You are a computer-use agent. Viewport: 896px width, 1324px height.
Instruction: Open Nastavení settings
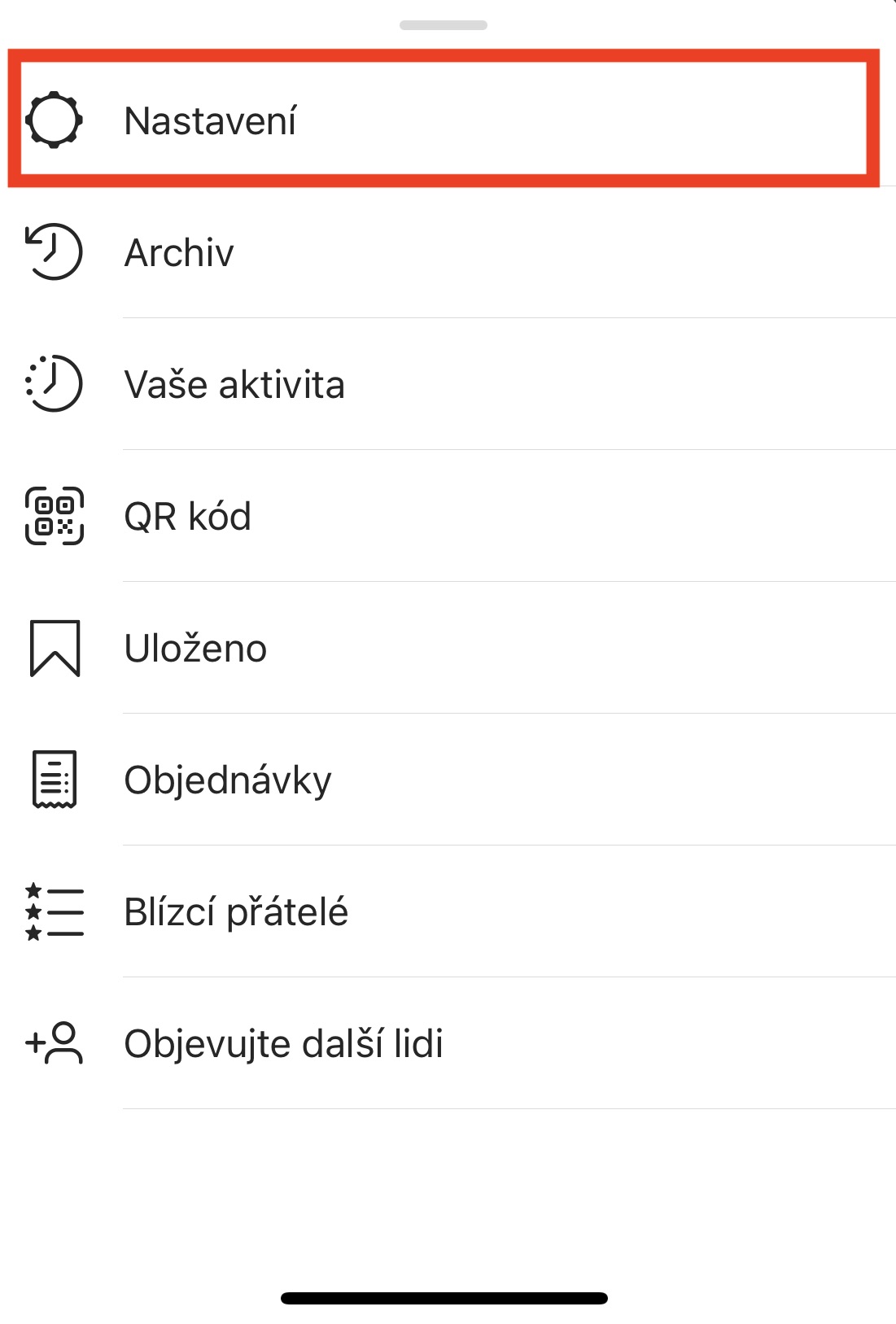[x=210, y=120]
